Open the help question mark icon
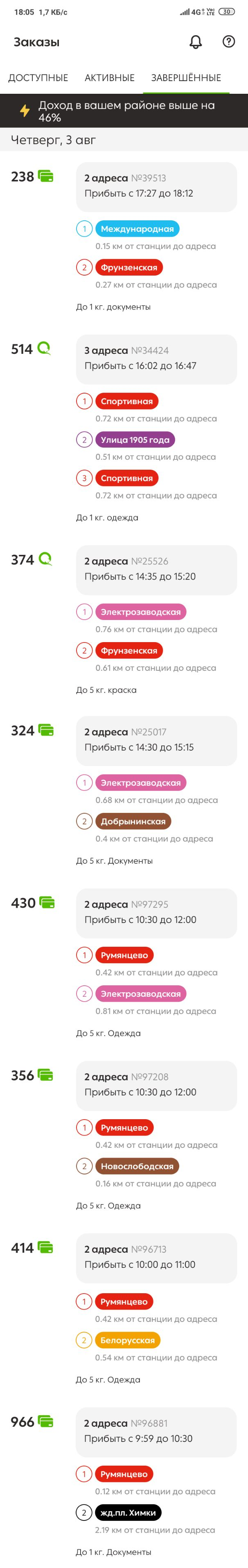This screenshot has height=1568, width=248. pyautogui.click(x=228, y=41)
